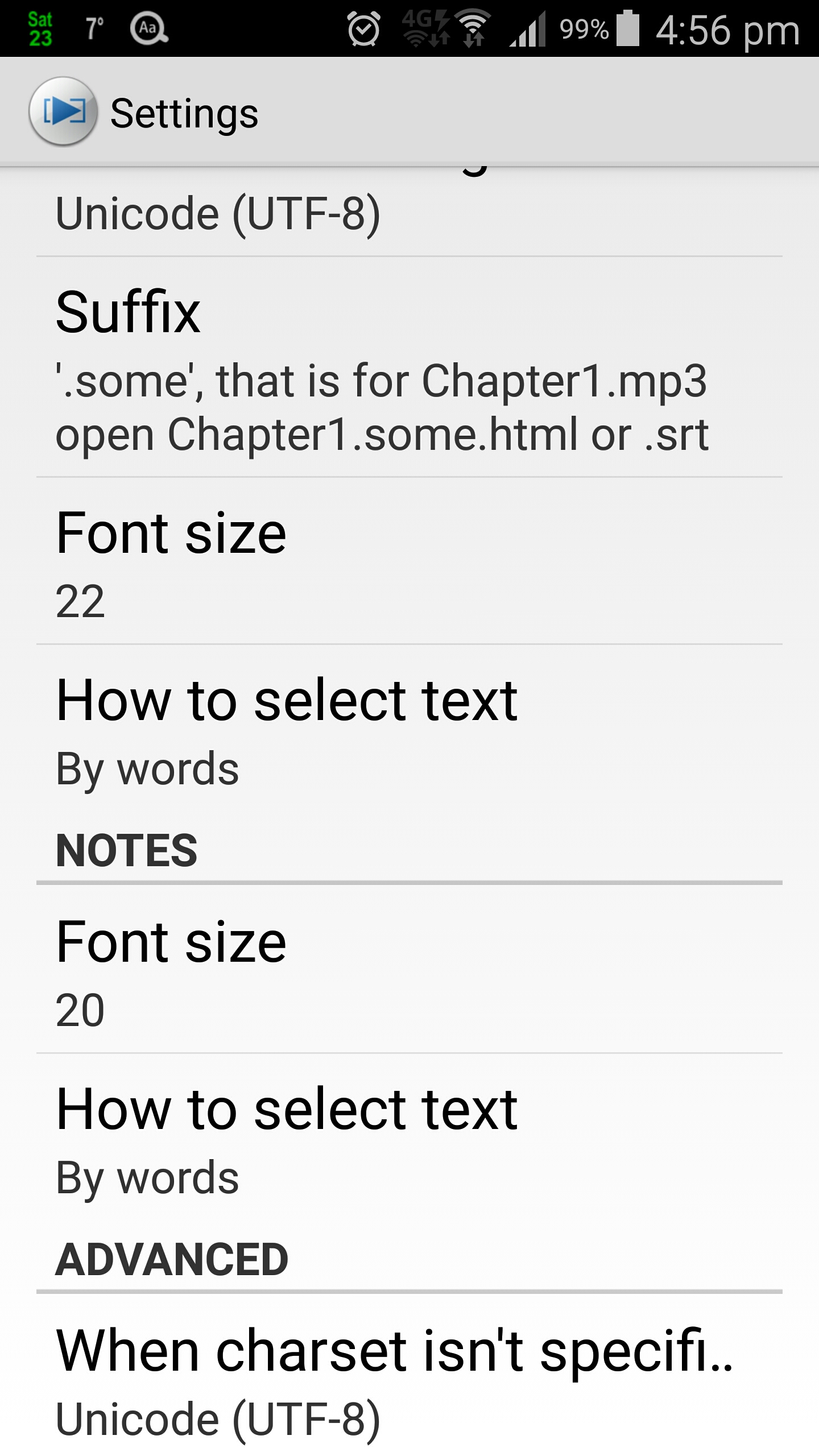Open How to select text above Notes
Screen dimensions: 819x1456
[409, 731]
